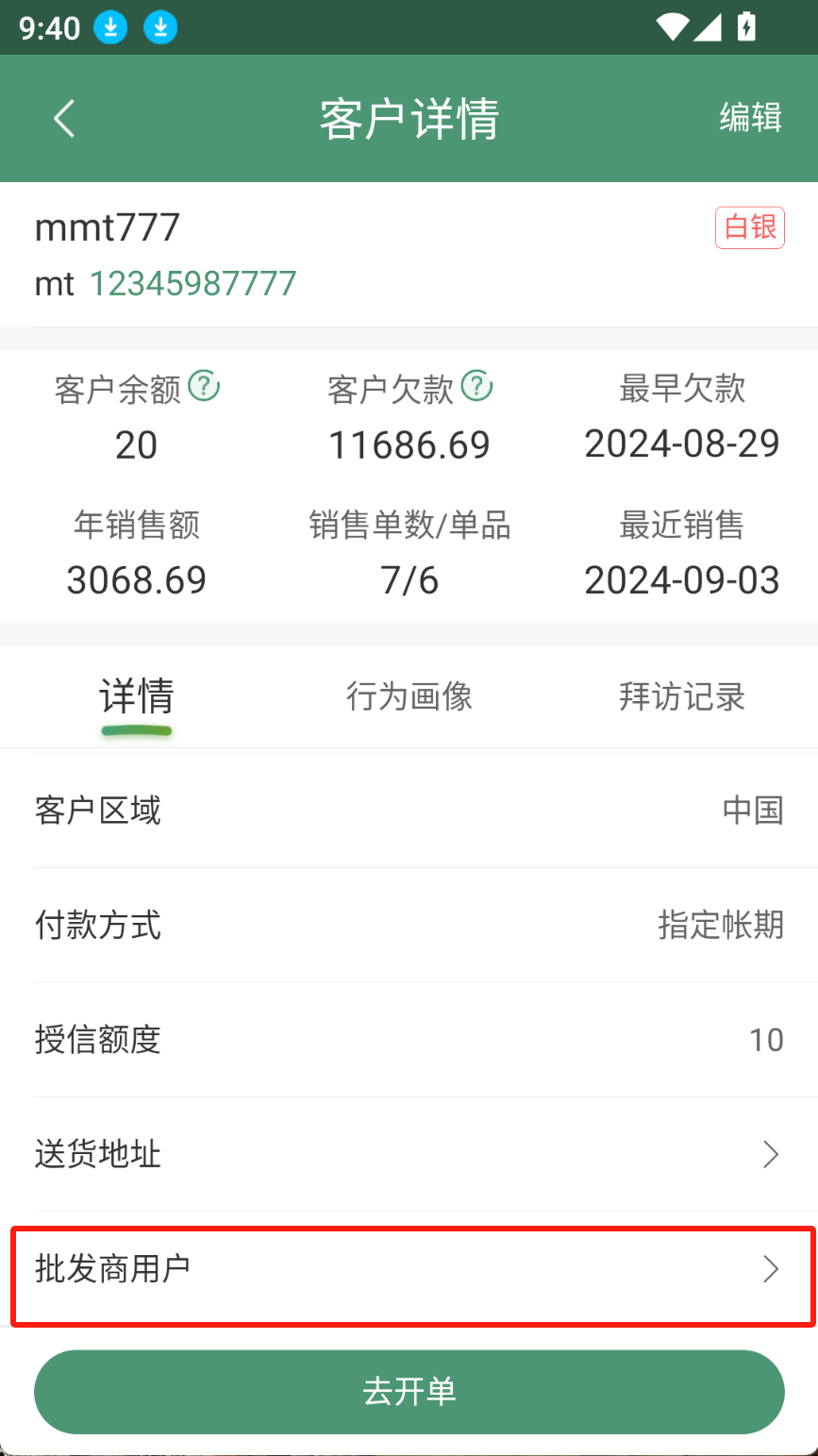Switch to the 拜访记录 tab
This screenshot has width=818, height=1456.
[681, 696]
